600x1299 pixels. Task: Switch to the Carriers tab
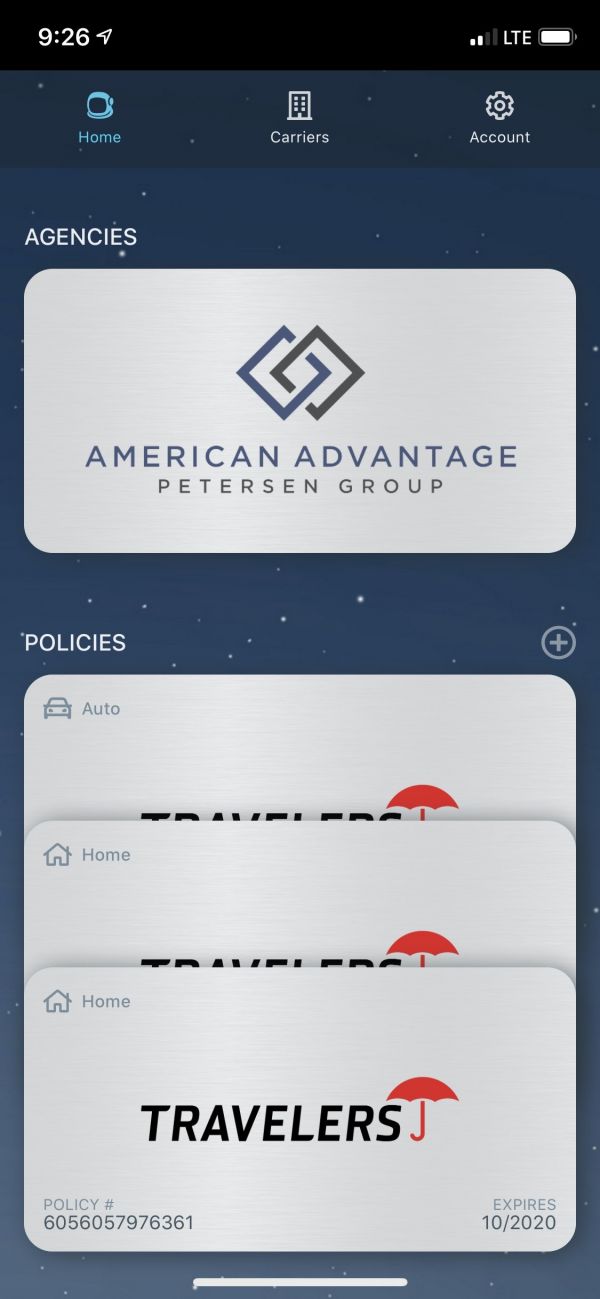299,118
